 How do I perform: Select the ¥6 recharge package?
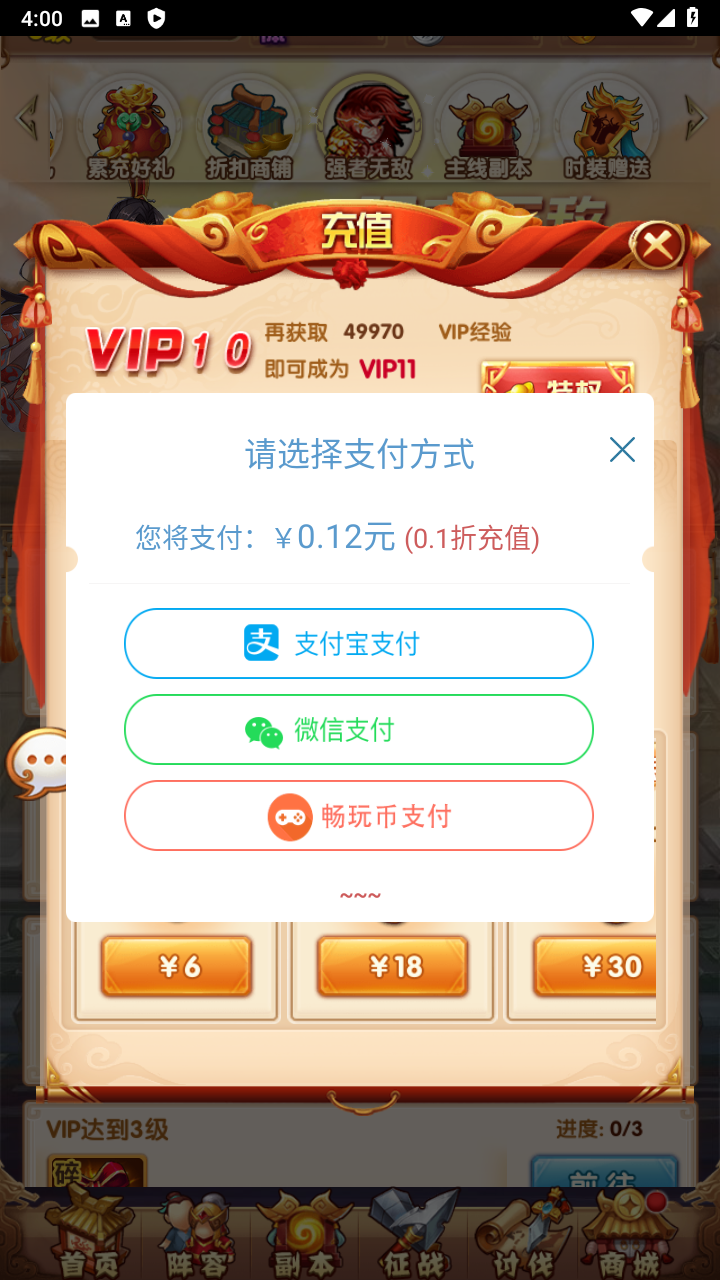(176, 966)
